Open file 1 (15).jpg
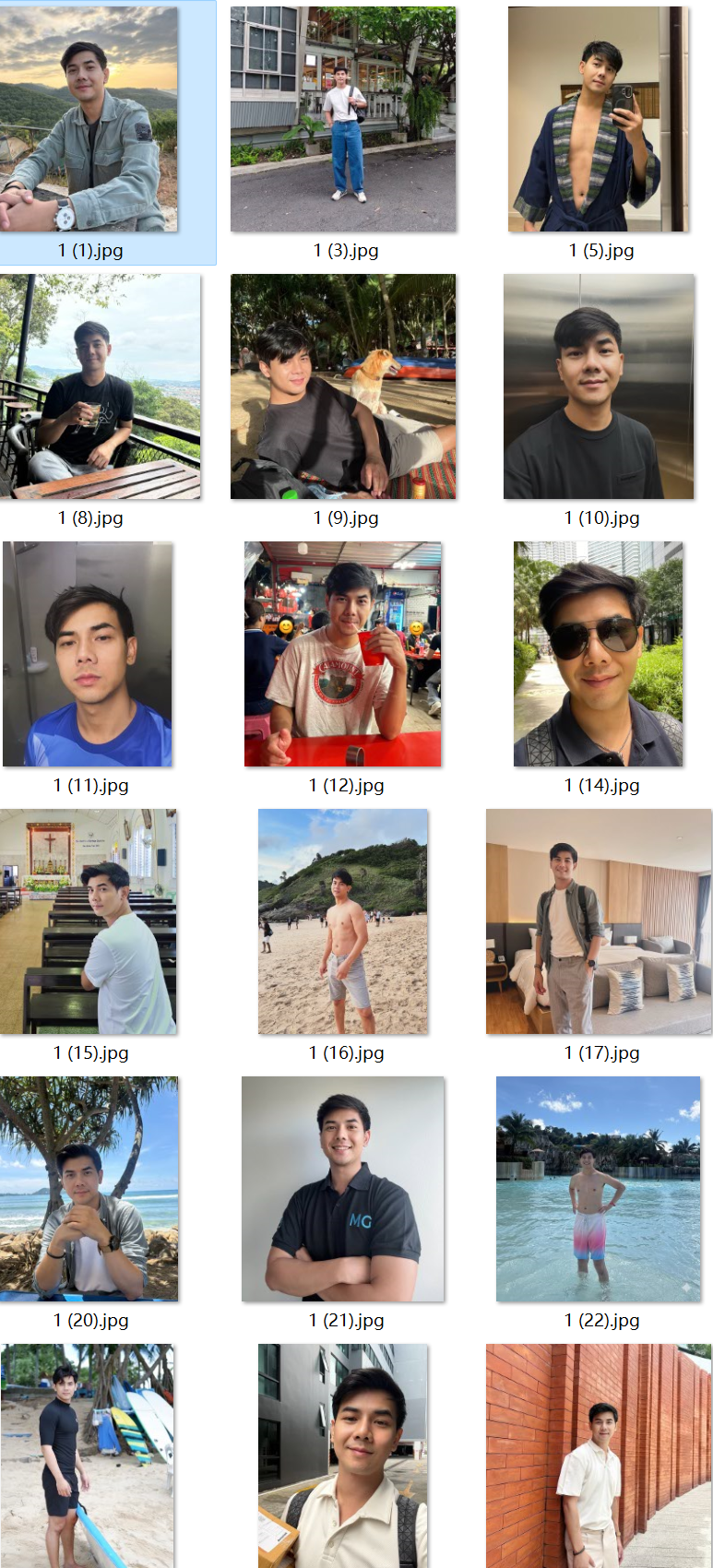This screenshot has width=713, height=1568. click(x=89, y=922)
